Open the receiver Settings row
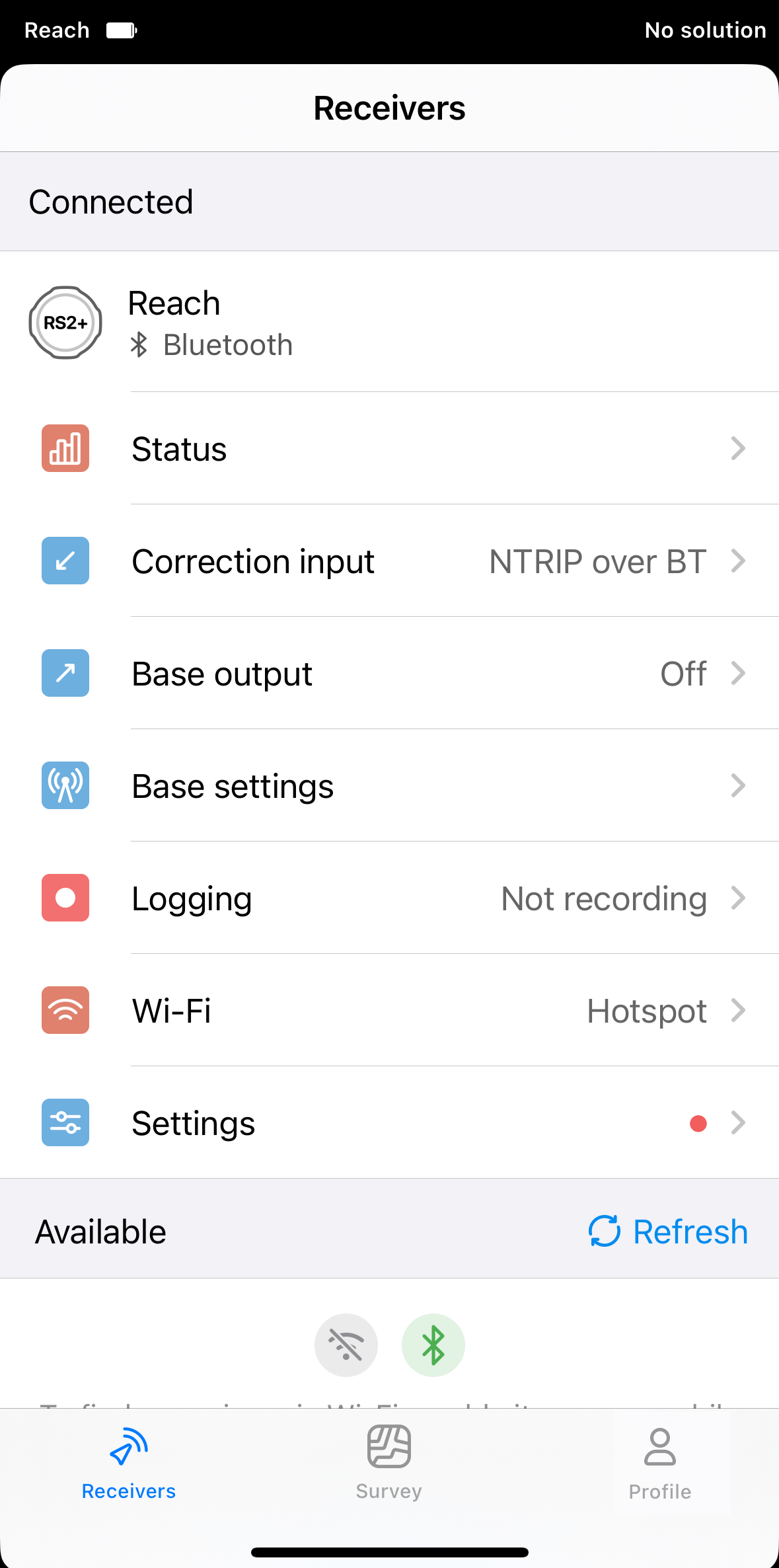Viewport: 779px width, 1568px height. pos(389,1123)
